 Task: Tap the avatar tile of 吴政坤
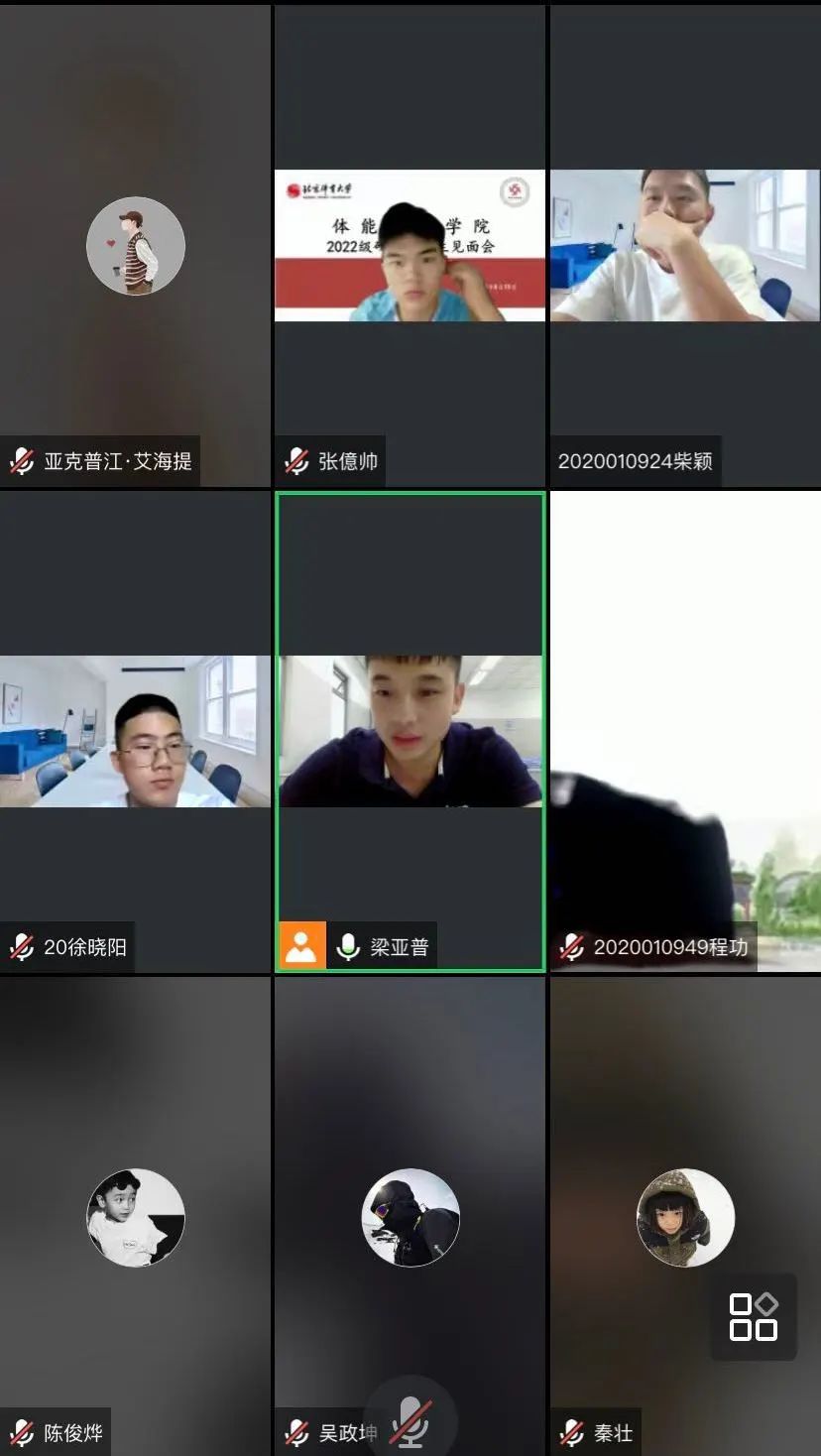[x=410, y=1217]
